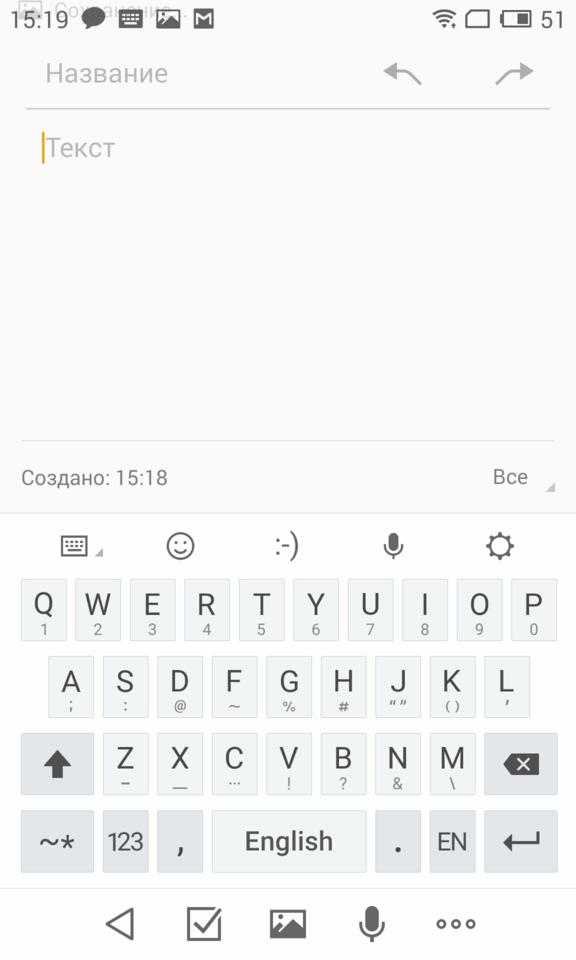Hit the backspace key

click(521, 764)
